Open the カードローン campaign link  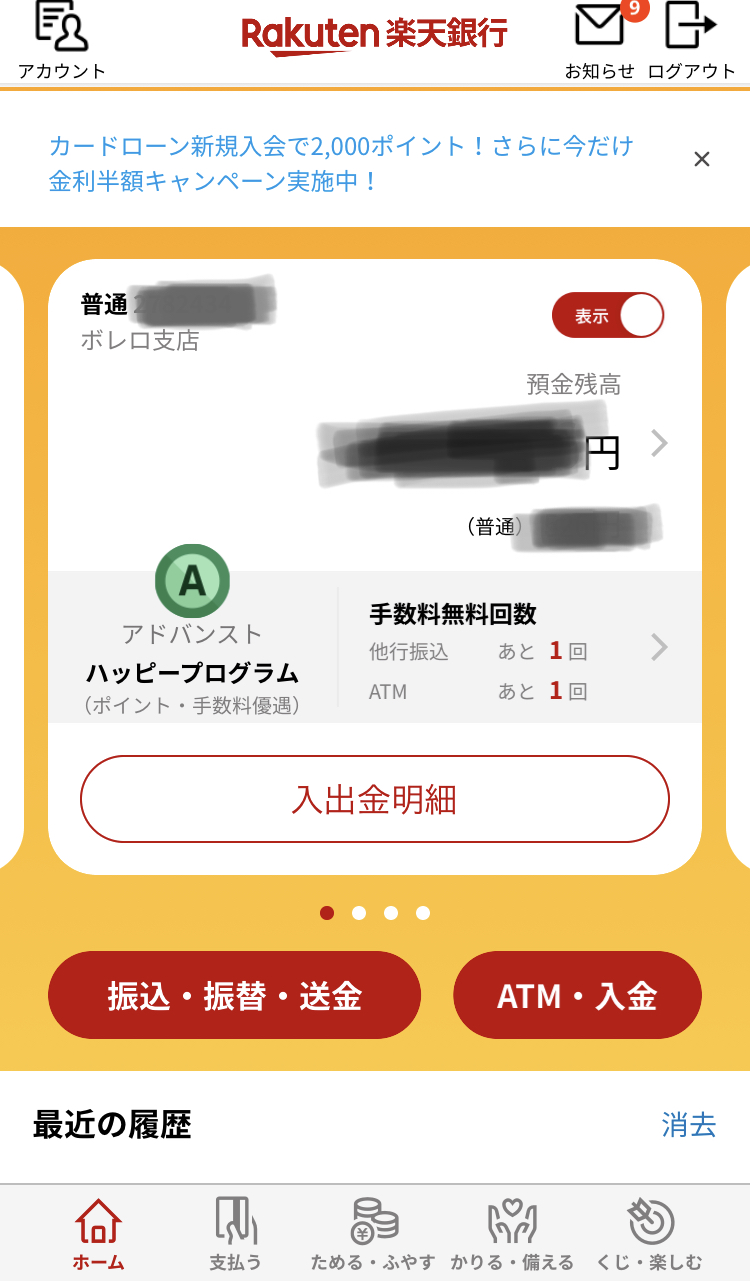342,164
